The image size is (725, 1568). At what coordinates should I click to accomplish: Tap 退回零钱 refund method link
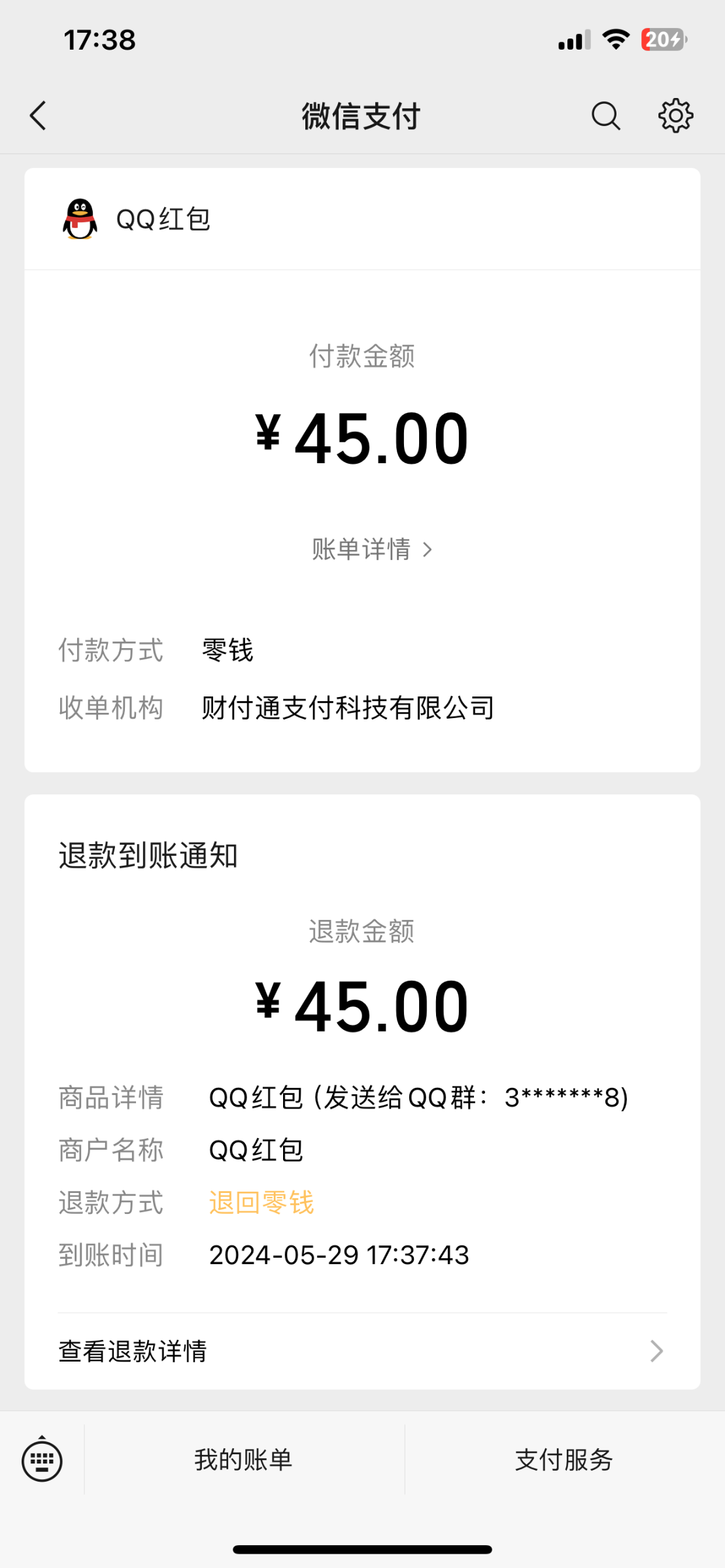[261, 1202]
